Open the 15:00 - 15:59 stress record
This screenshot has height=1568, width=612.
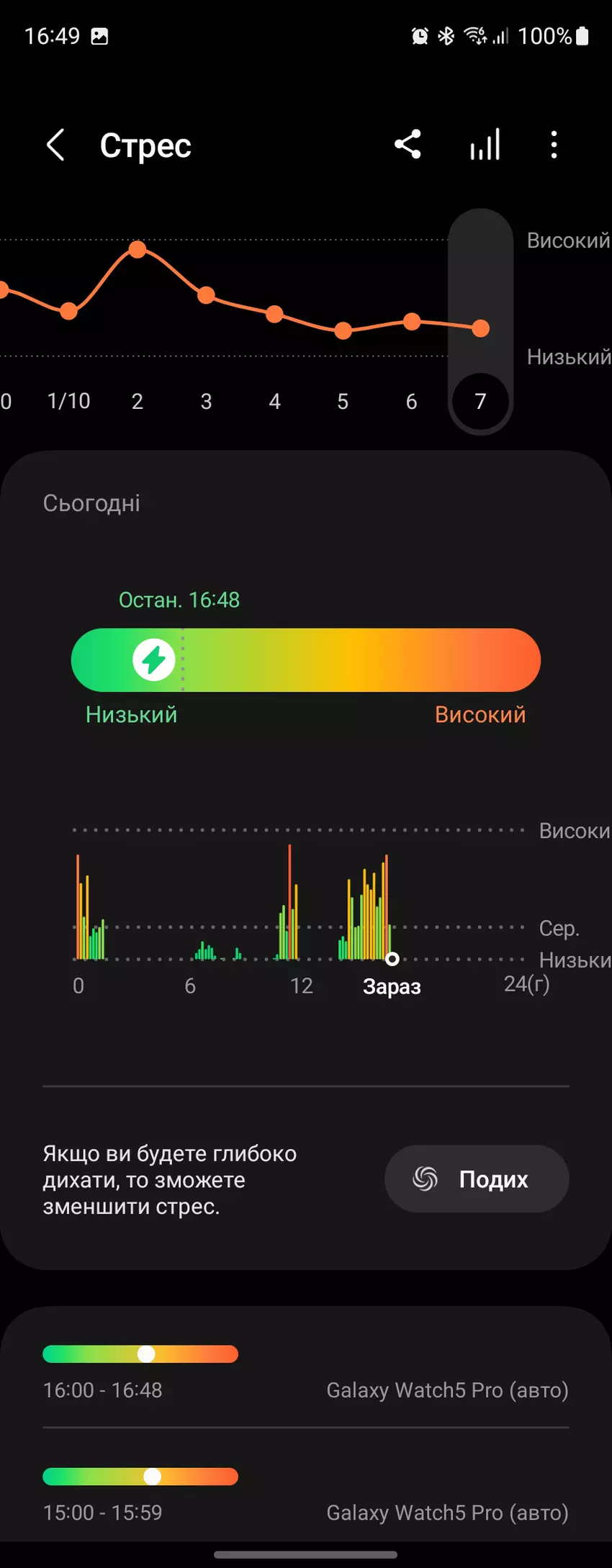[x=305, y=1495]
